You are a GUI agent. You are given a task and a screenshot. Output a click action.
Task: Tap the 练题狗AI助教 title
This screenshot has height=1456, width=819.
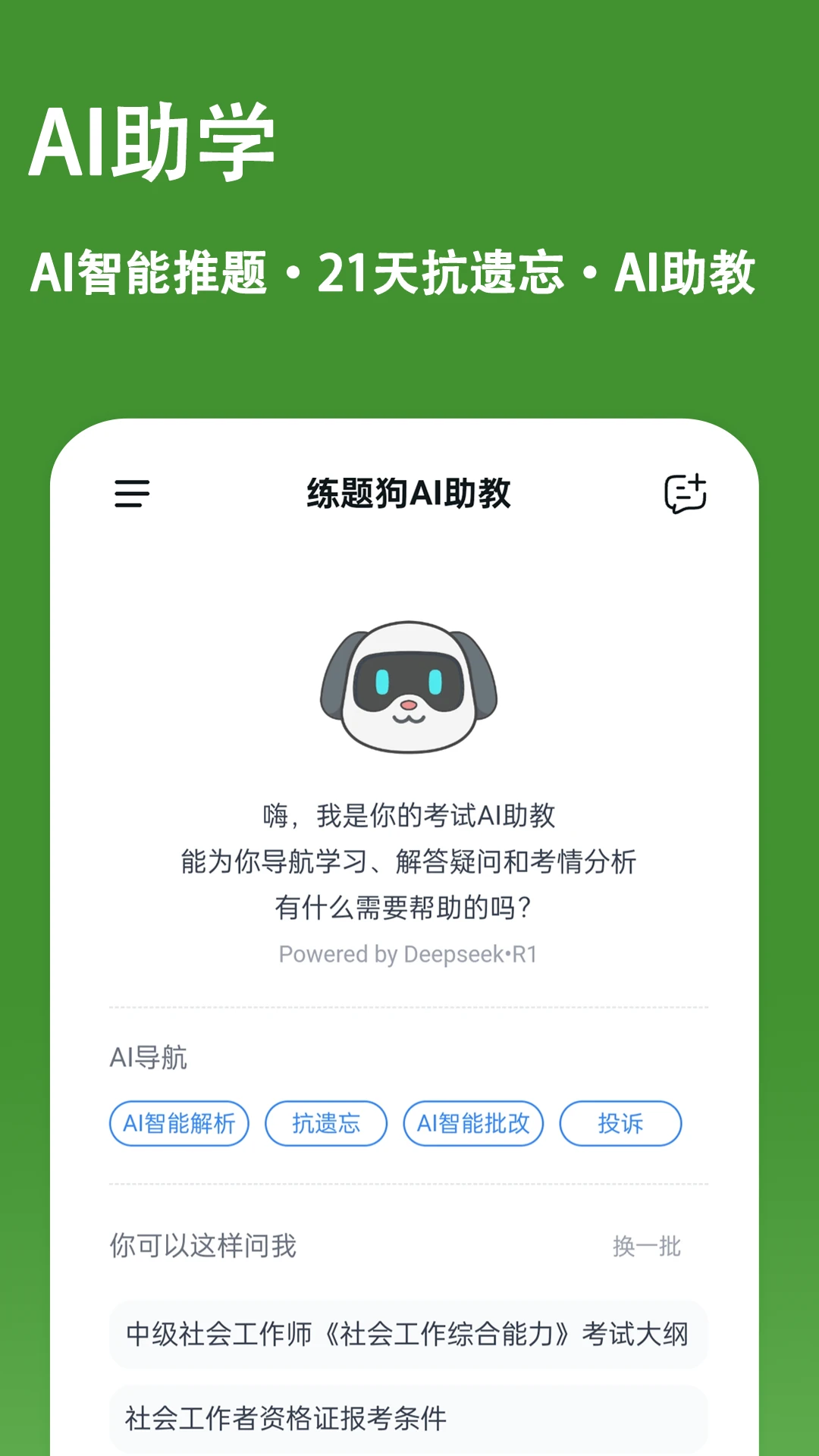pyautogui.click(x=409, y=494)
